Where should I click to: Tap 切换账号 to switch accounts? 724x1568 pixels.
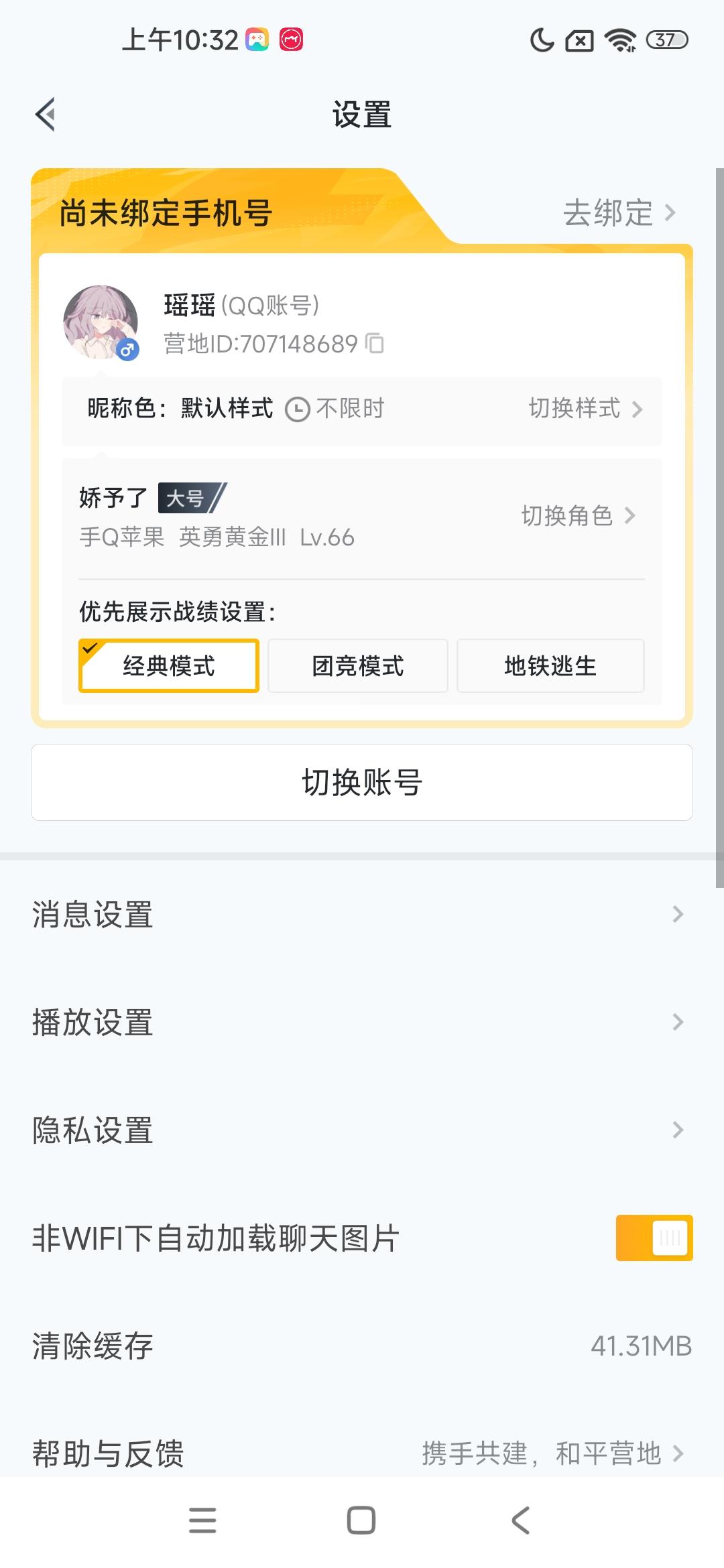pos(362,782)
